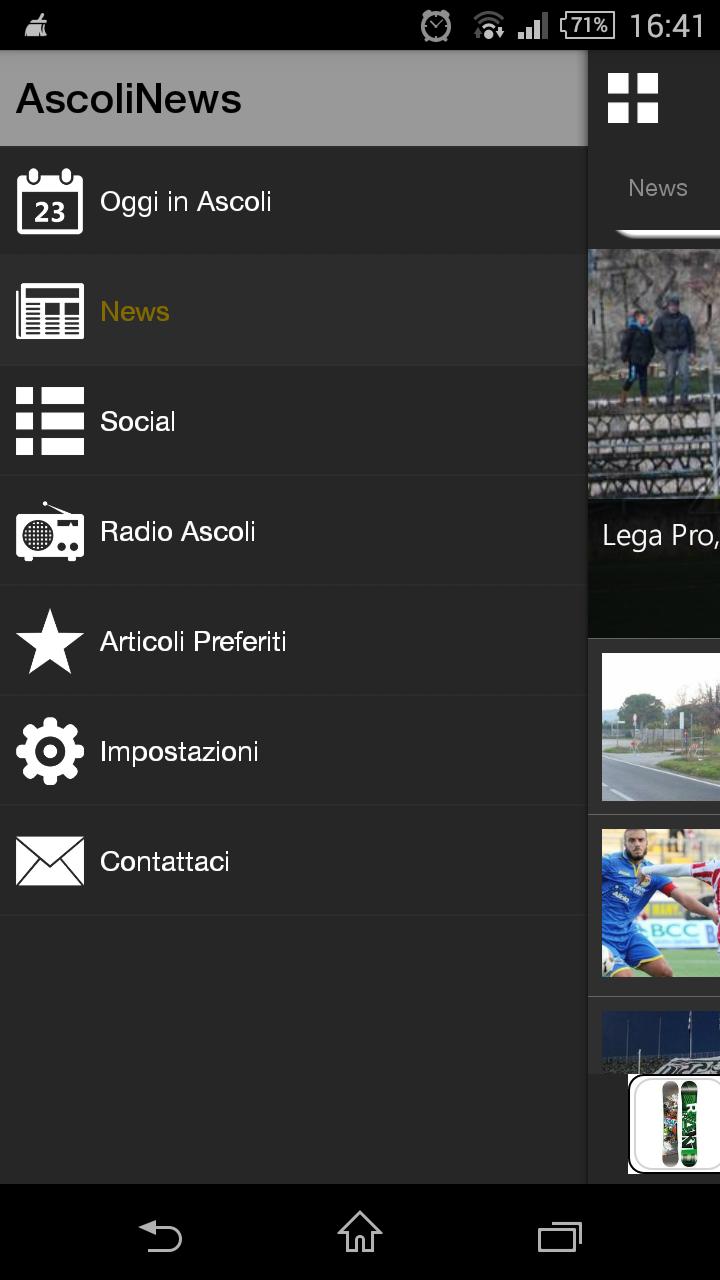Tap the gear icon for Impostazioni
Screen dimensions: 720x1280
point(49,750)
